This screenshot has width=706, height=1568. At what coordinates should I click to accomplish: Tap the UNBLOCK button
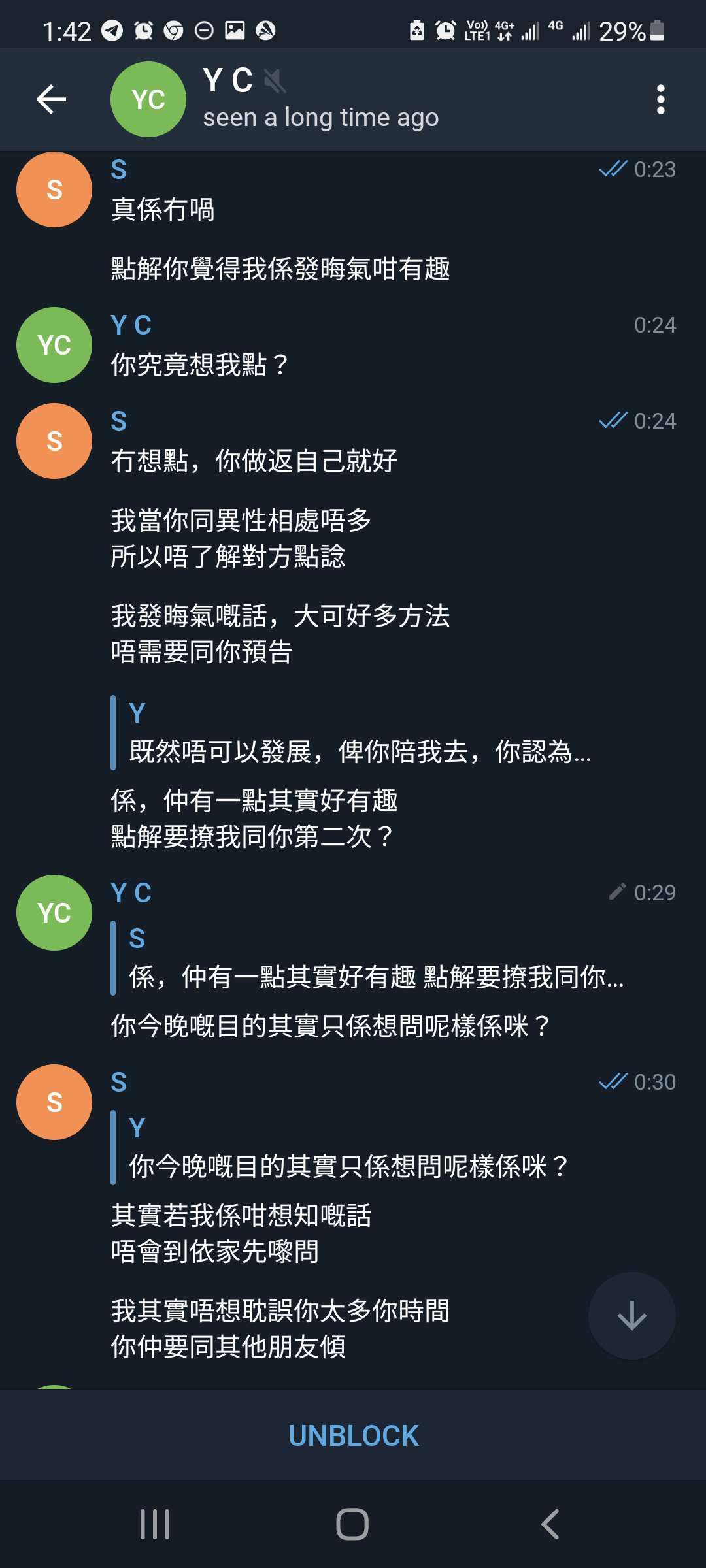point(353,1435)
